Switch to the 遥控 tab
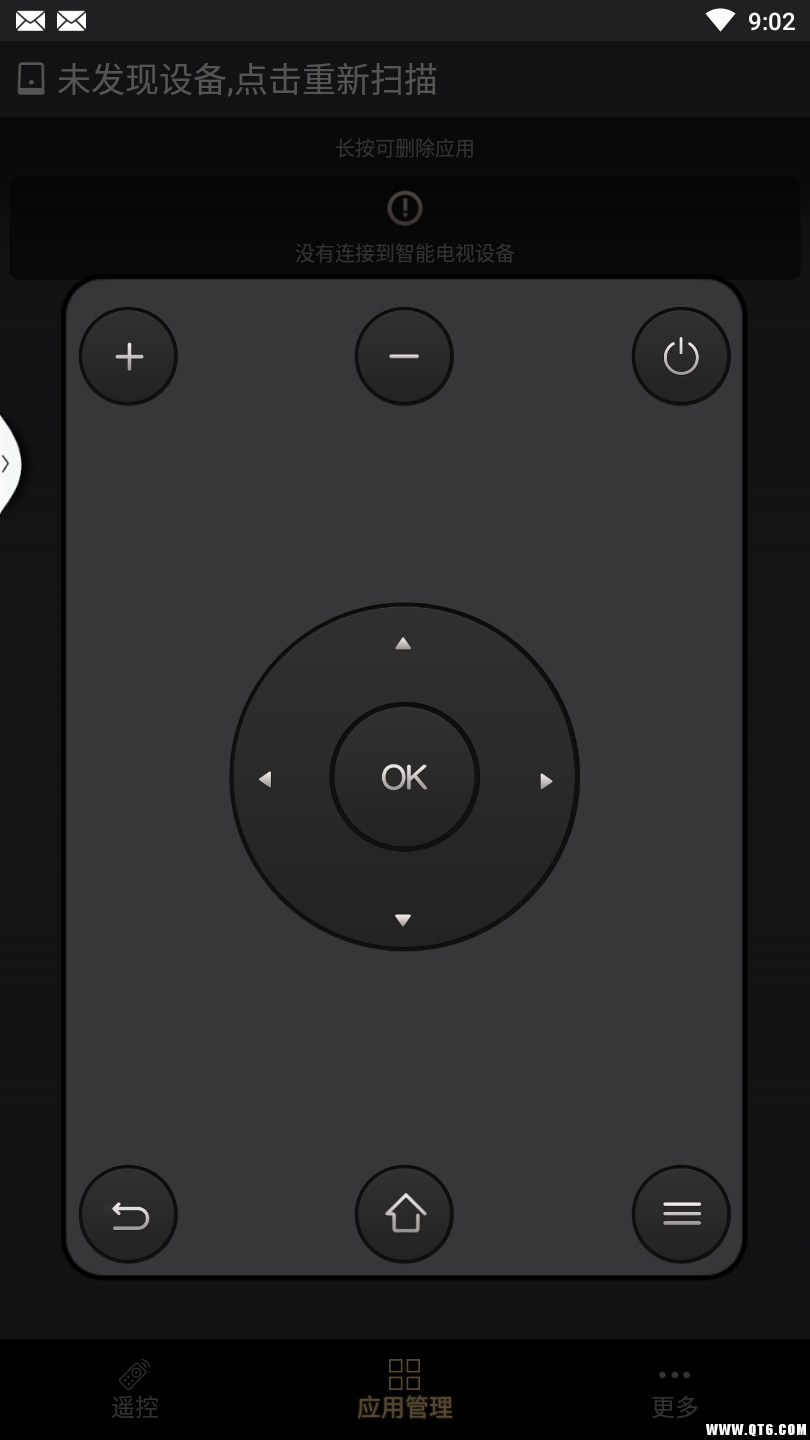Image resolution: width=810 pixels, height=1440 pixels. pos(135,1390)
